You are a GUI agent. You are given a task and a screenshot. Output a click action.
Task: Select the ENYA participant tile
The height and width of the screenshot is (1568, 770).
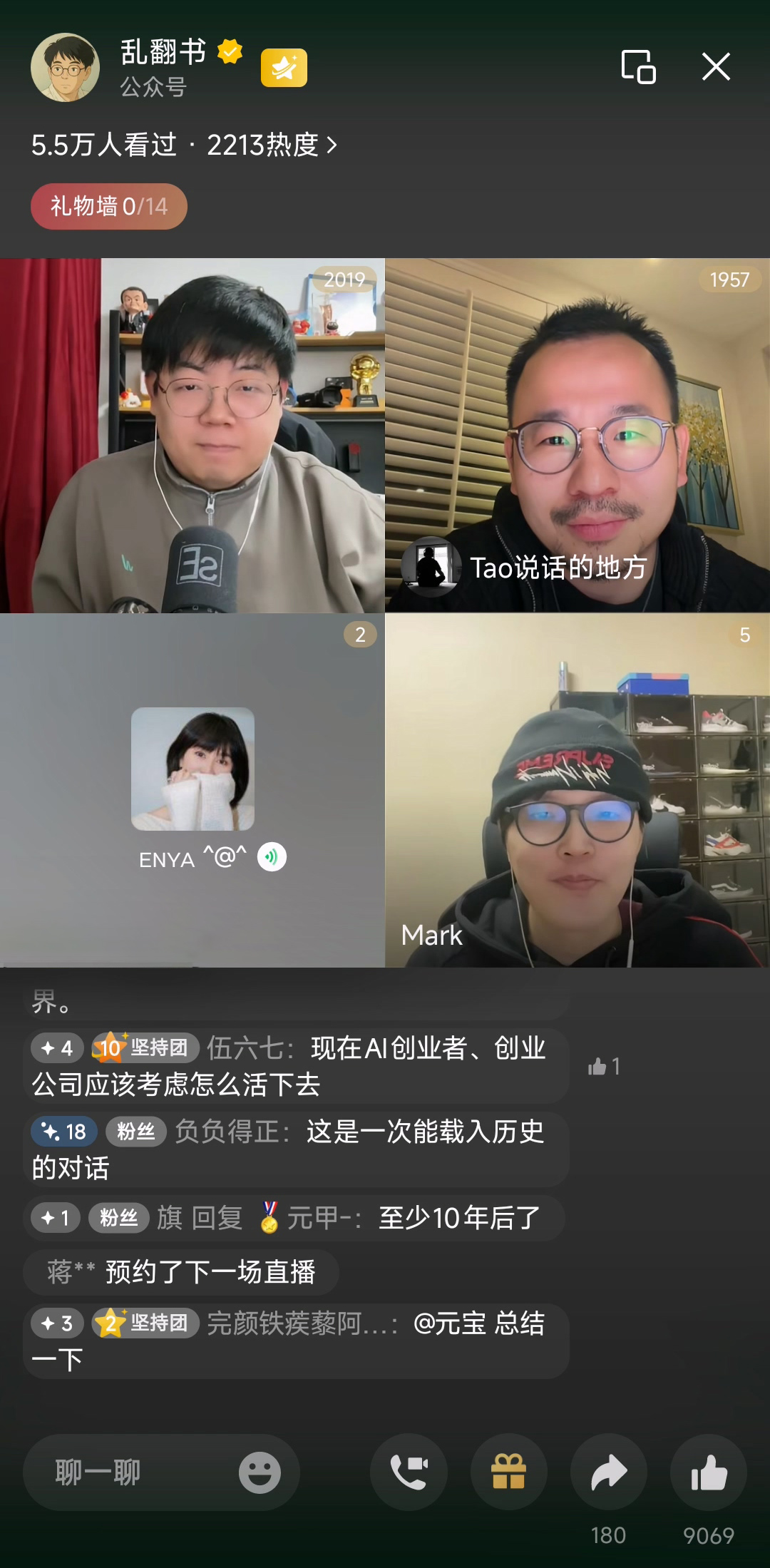pyautogui.click(x=192, y=790)
